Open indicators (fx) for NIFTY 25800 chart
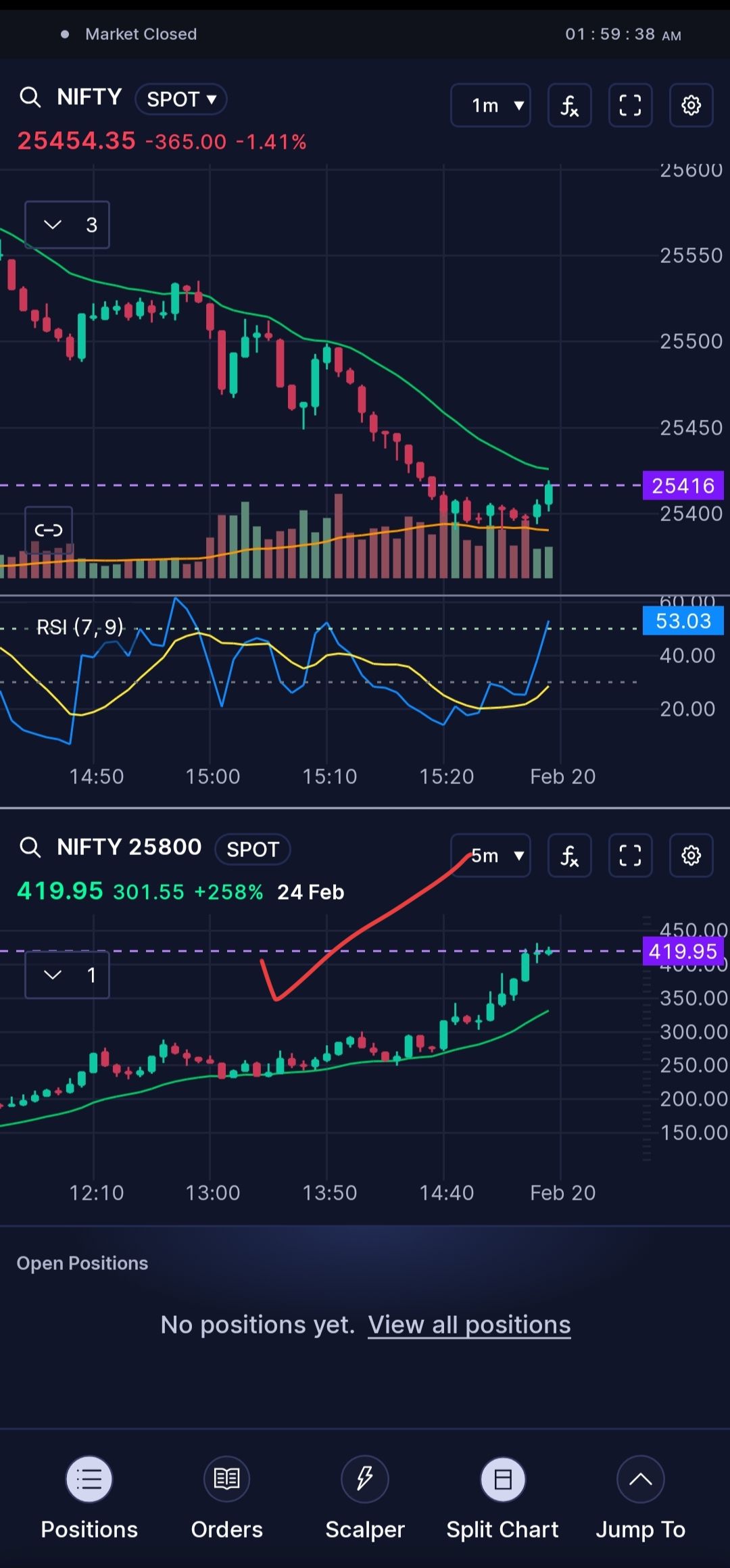The width and height of the screenshot is (730, 1568). tap(570, 856)
